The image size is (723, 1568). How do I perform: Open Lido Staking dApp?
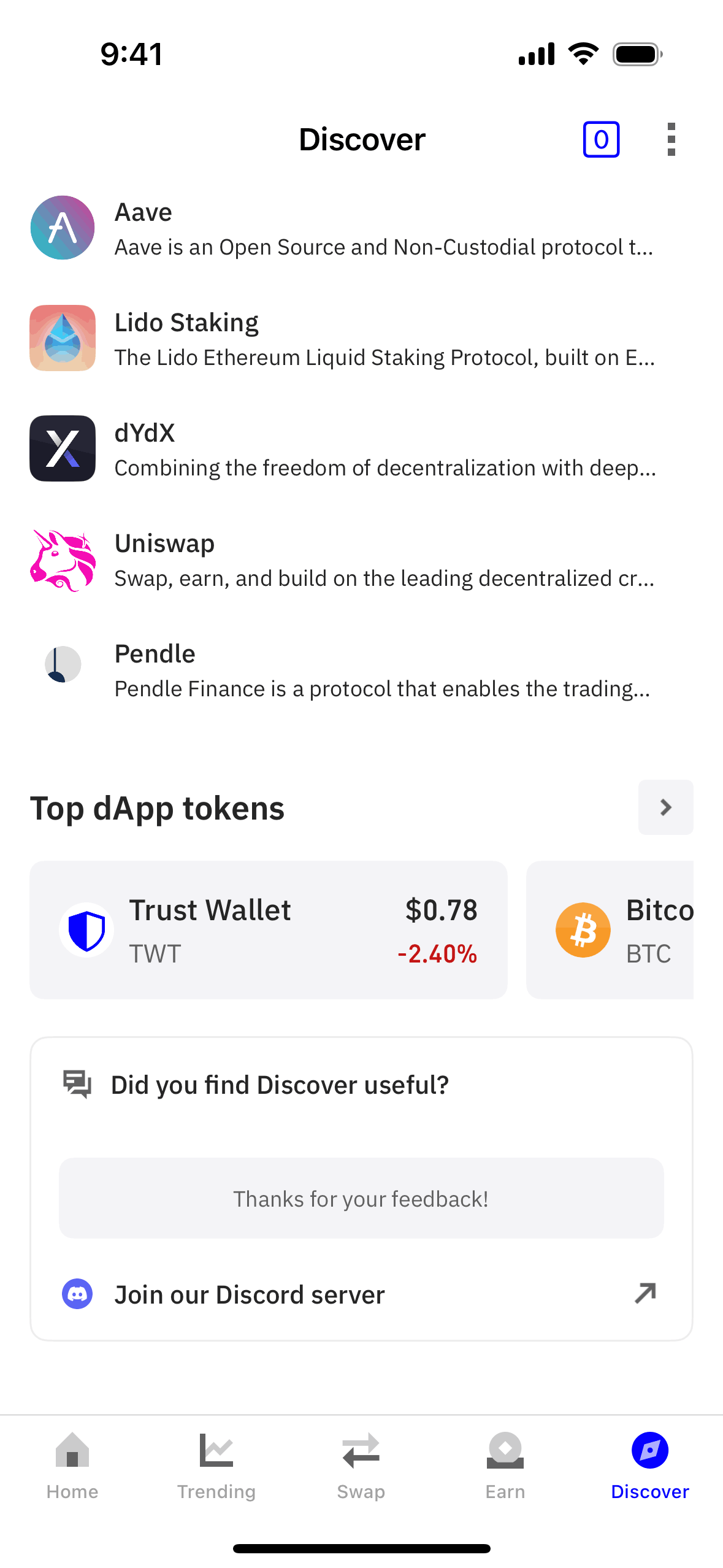[361, 339]
